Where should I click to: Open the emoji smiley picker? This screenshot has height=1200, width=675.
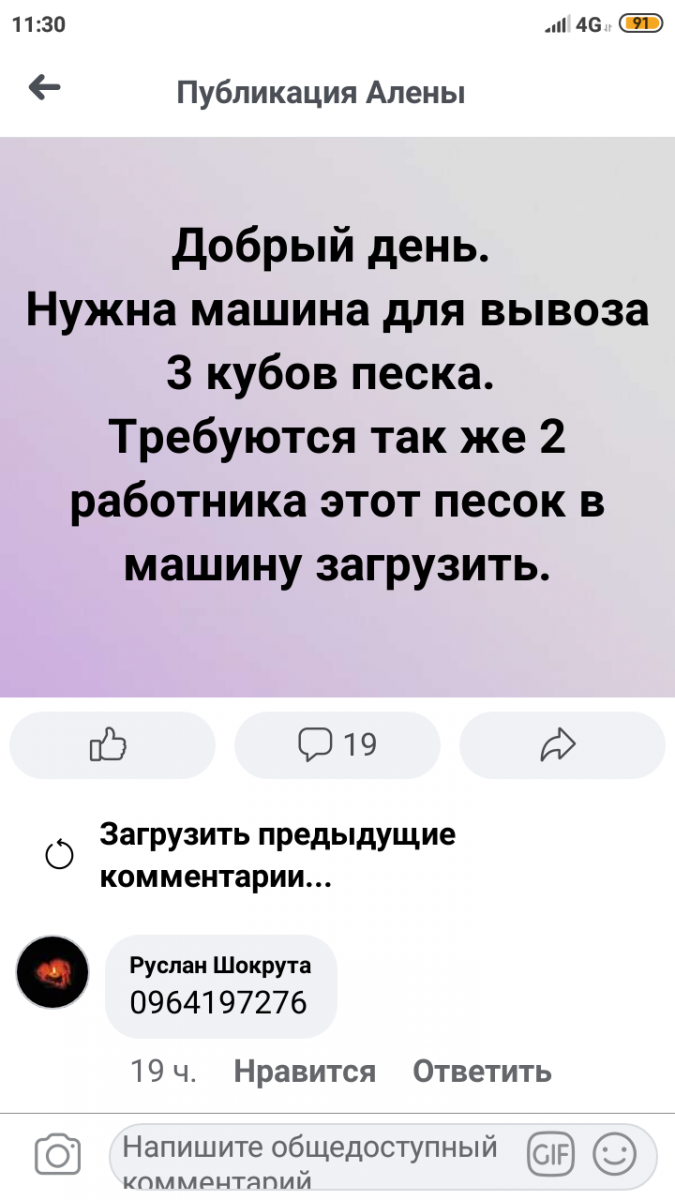click(x=614, y=1156)
